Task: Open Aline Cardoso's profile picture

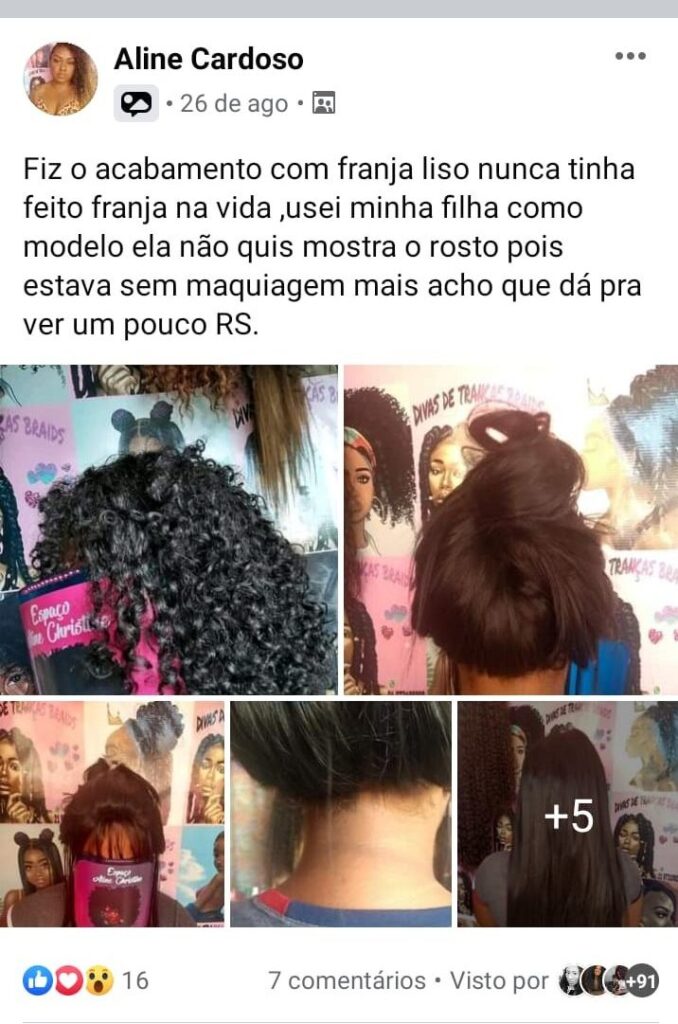Action: click(x=60, y=79)
